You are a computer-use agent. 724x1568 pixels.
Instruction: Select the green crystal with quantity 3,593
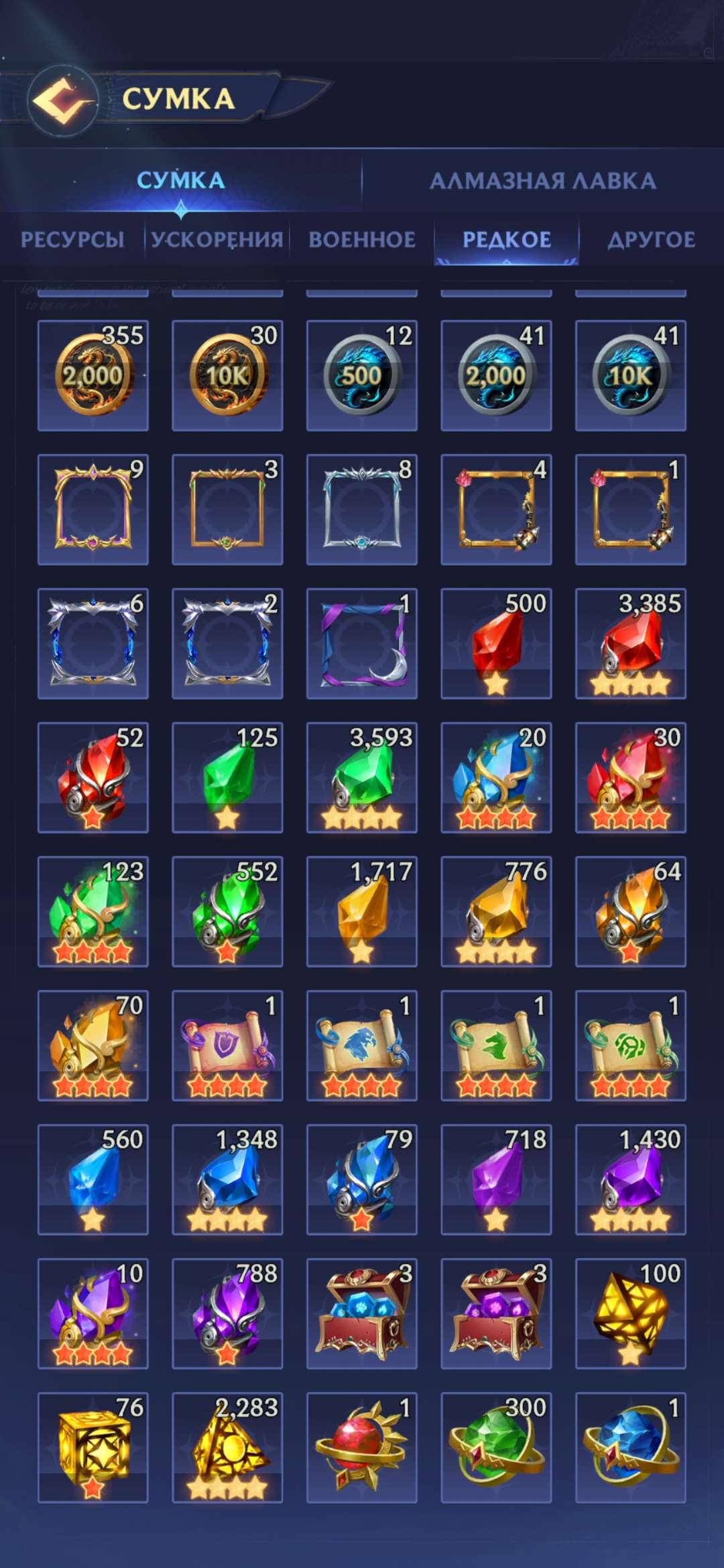(x=362, y=778)
